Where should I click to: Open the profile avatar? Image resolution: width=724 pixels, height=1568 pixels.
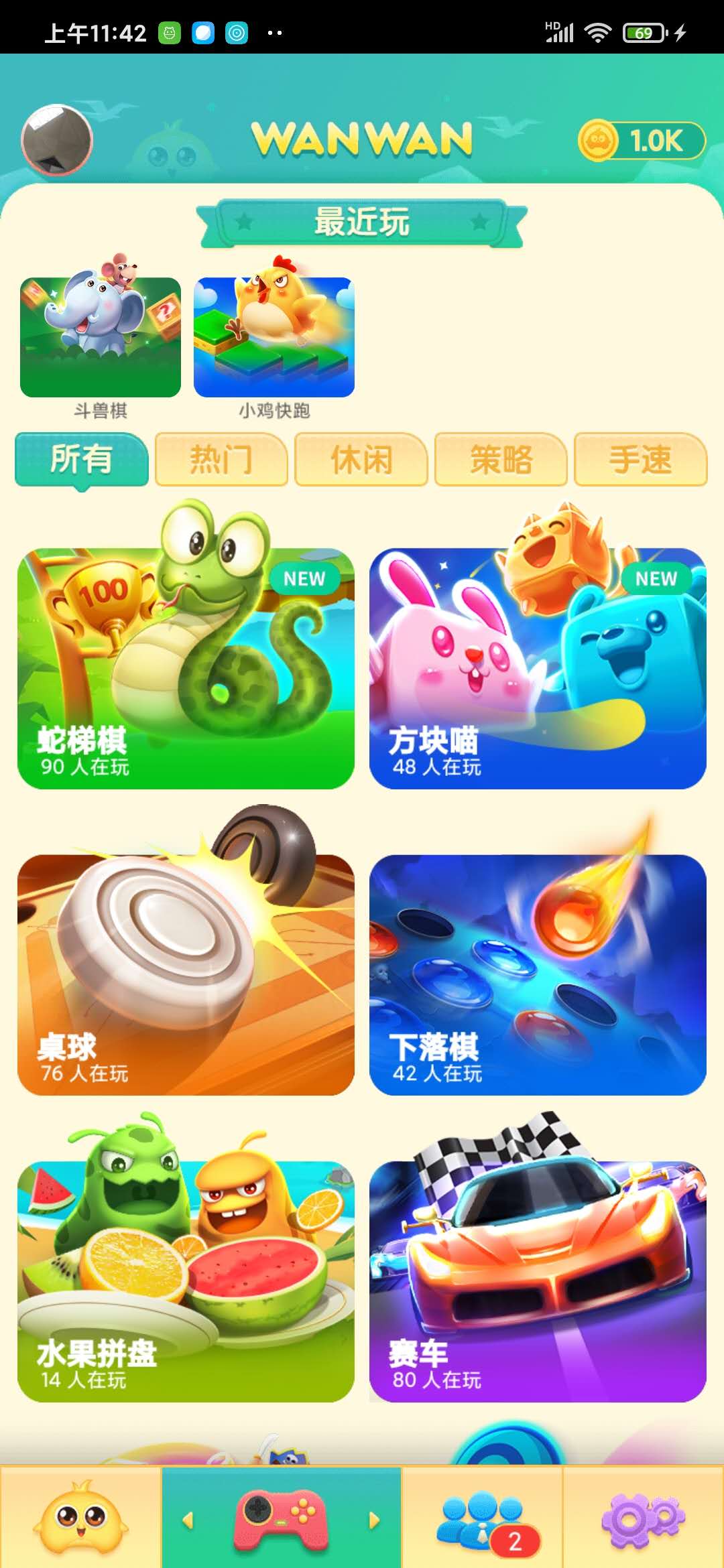[57, 140]
